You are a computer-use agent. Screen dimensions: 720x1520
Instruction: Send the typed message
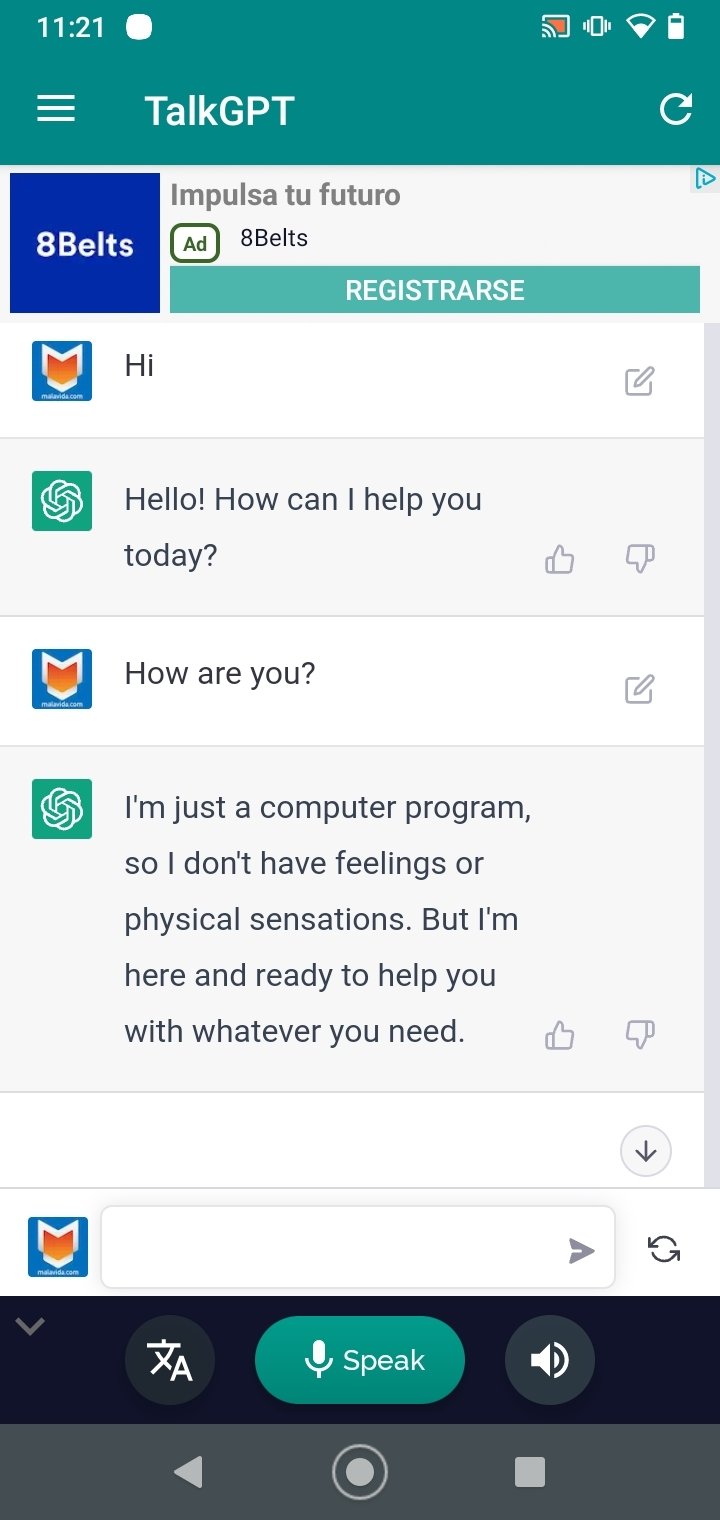581,1250
